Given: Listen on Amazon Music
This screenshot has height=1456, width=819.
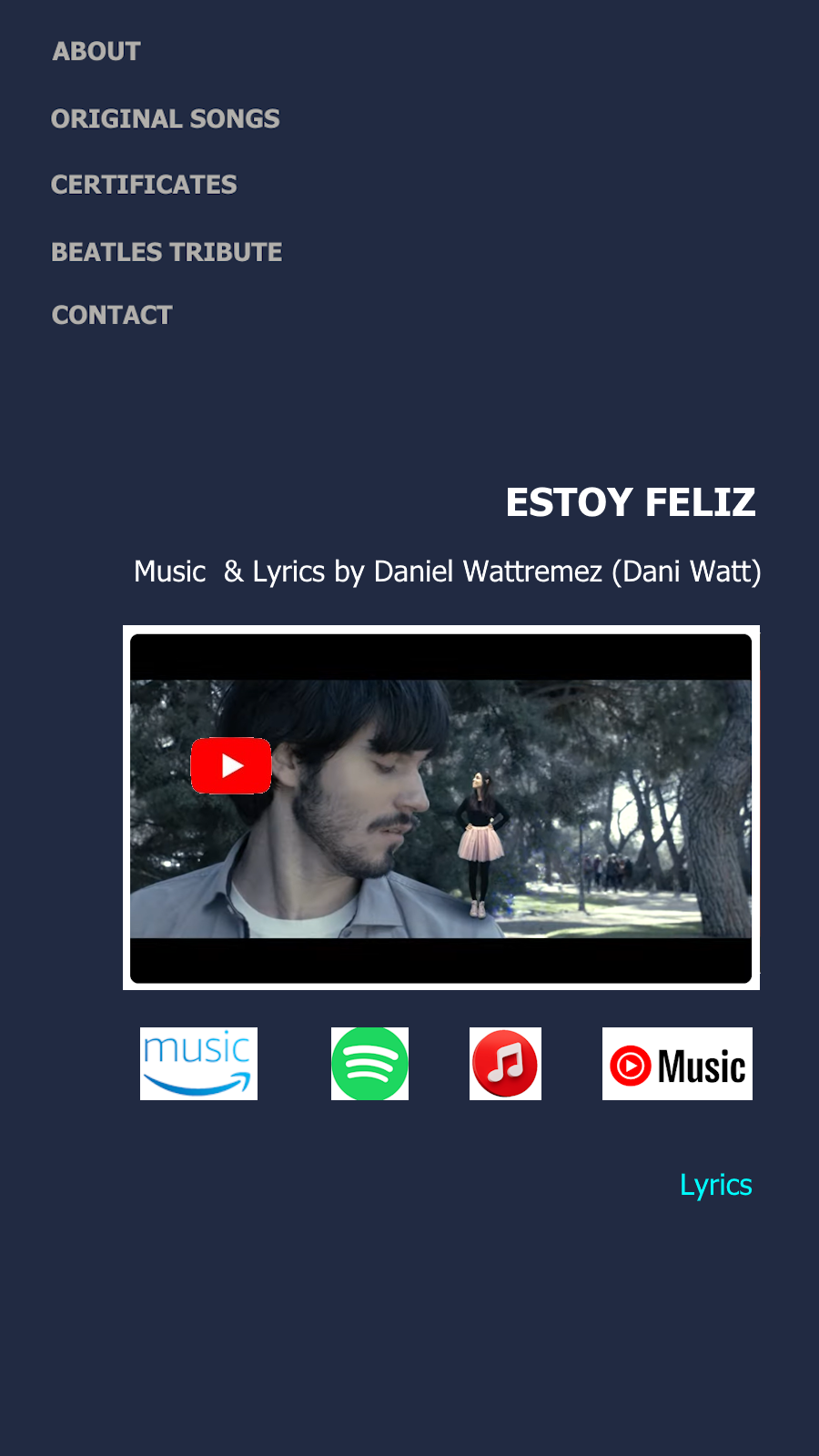Looking at the screenshot, I should pyautogui.click(x=198, y=1064).
